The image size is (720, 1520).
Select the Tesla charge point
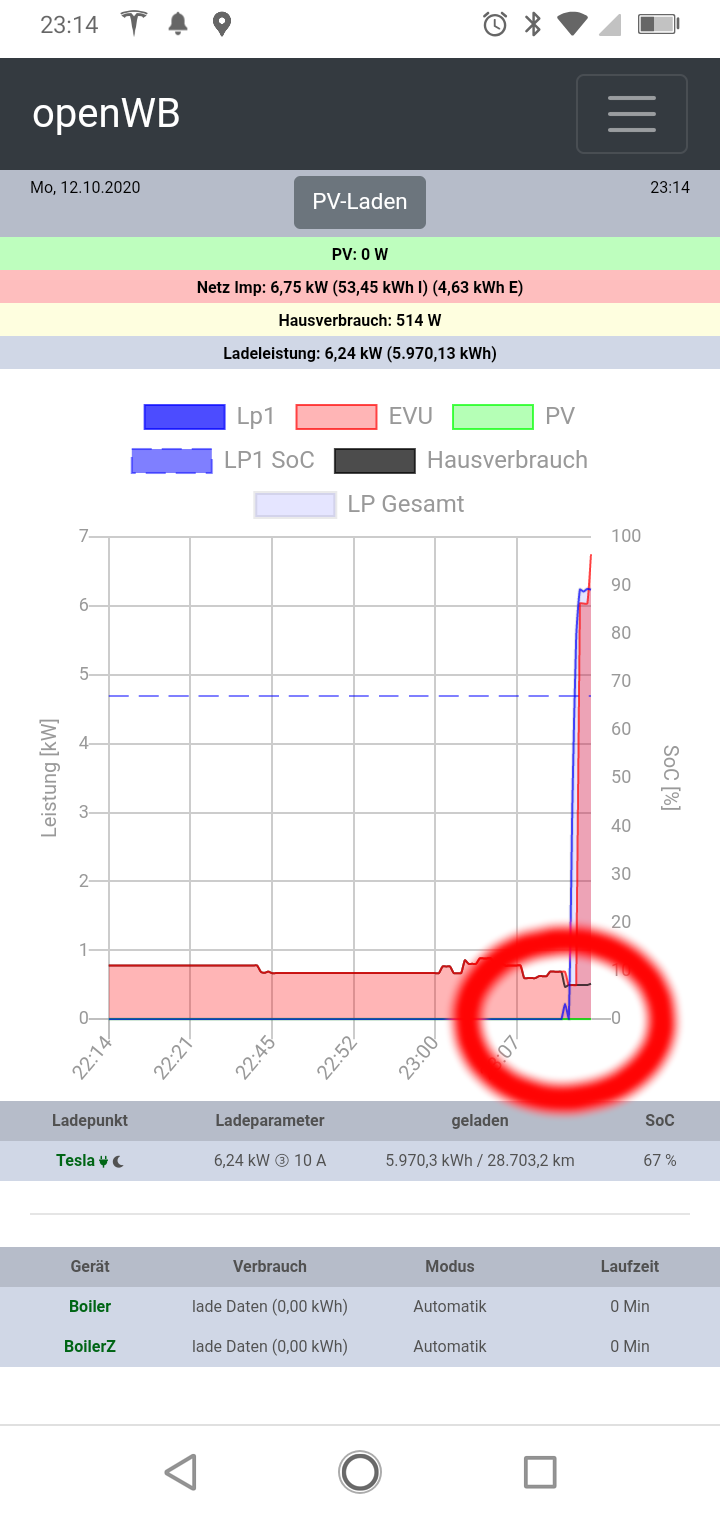point(75,1161)
